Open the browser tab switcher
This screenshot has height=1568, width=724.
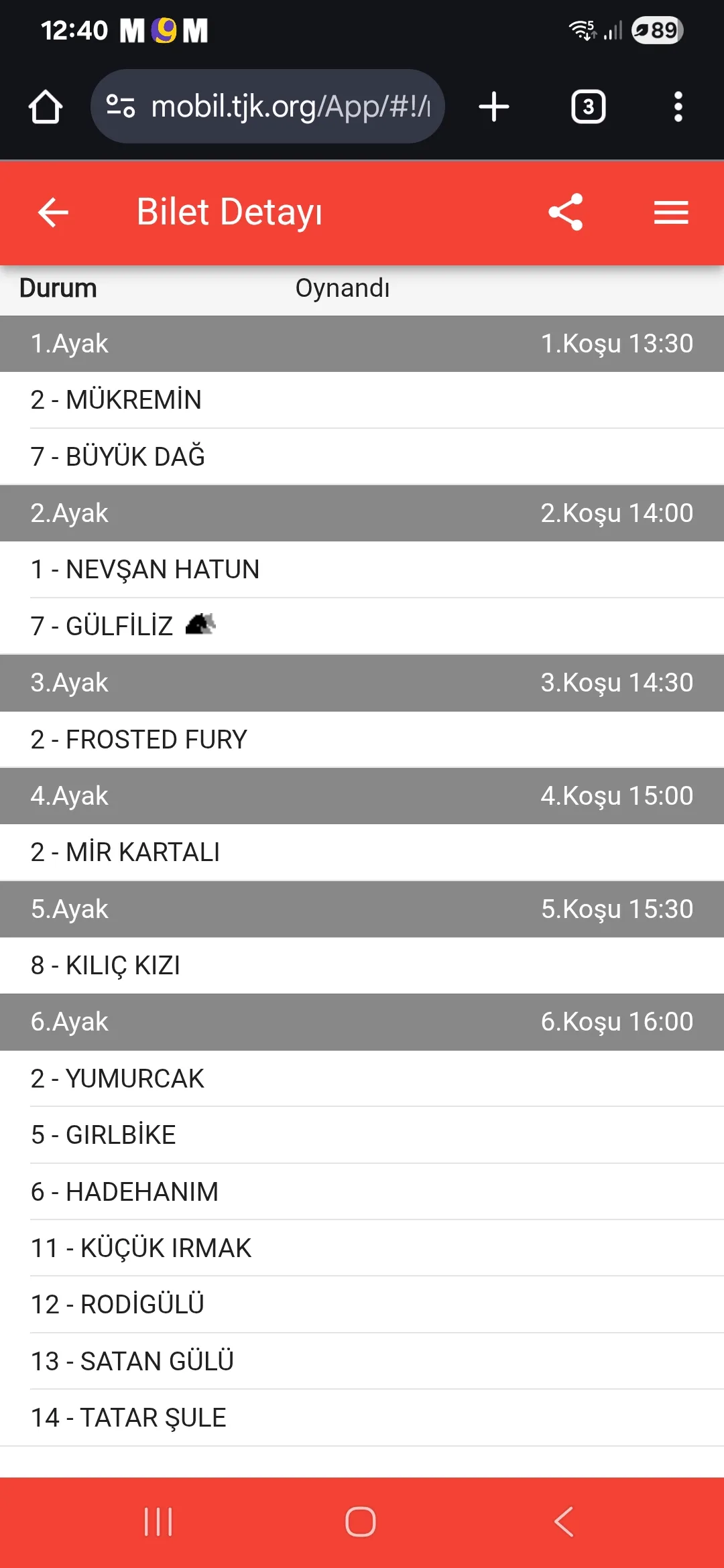(x=588, y=107)
